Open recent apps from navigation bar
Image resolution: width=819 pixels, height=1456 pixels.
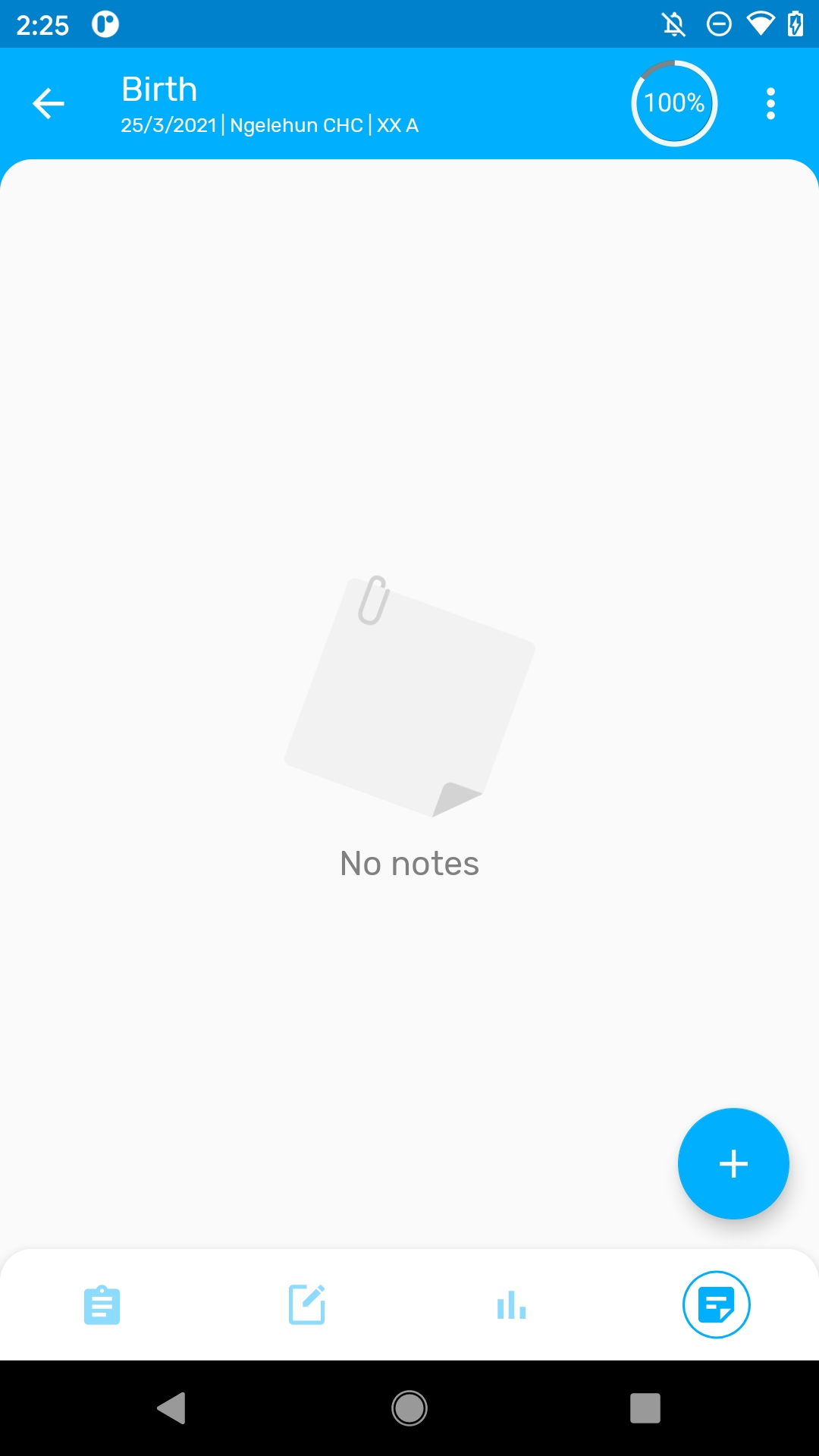coord(645,1408)
